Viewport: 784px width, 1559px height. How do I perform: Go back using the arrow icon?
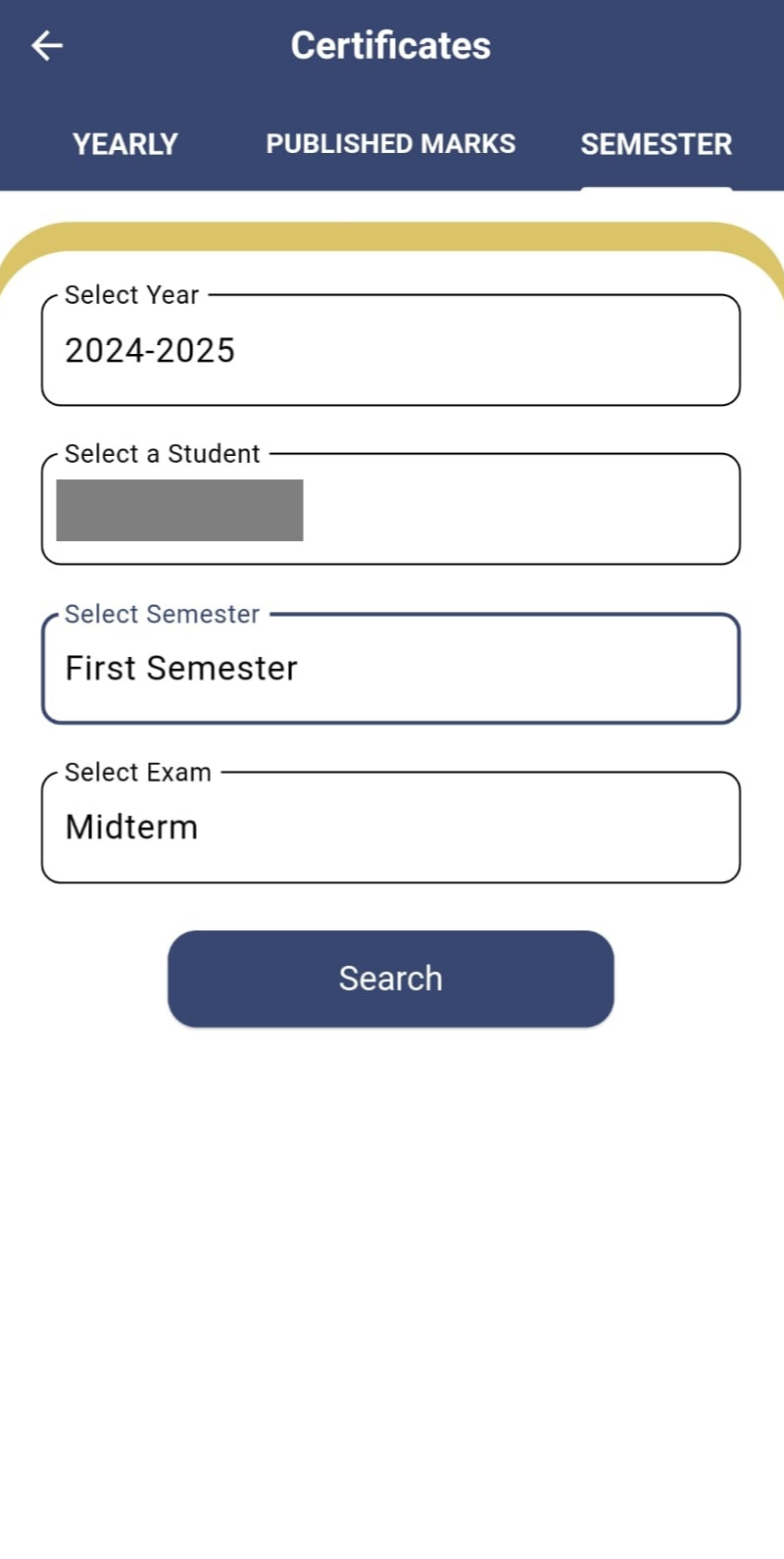pyautogui.click(x=46, y=45)
